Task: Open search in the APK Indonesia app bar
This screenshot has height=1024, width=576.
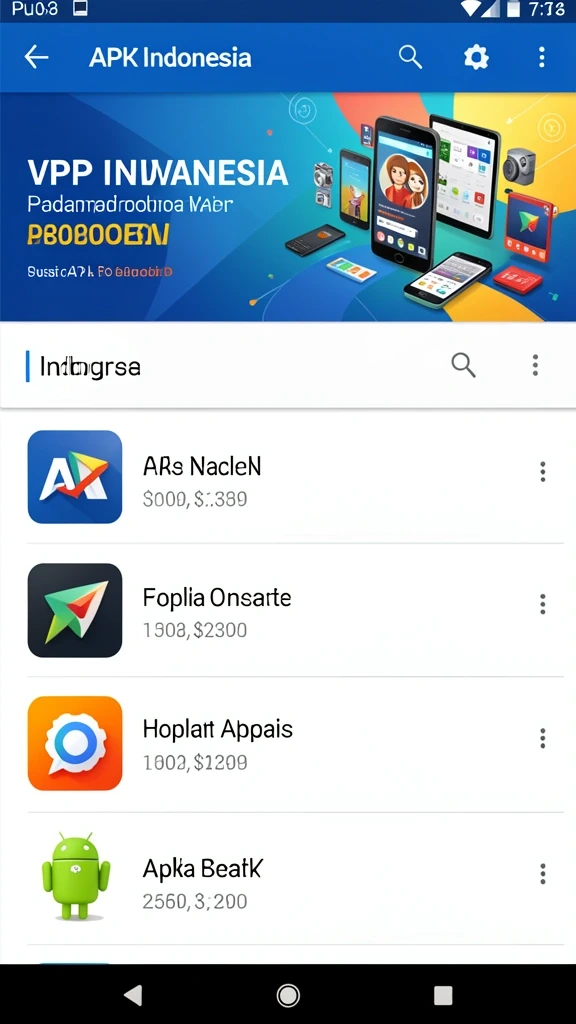Action: click(x=410, y=57)
